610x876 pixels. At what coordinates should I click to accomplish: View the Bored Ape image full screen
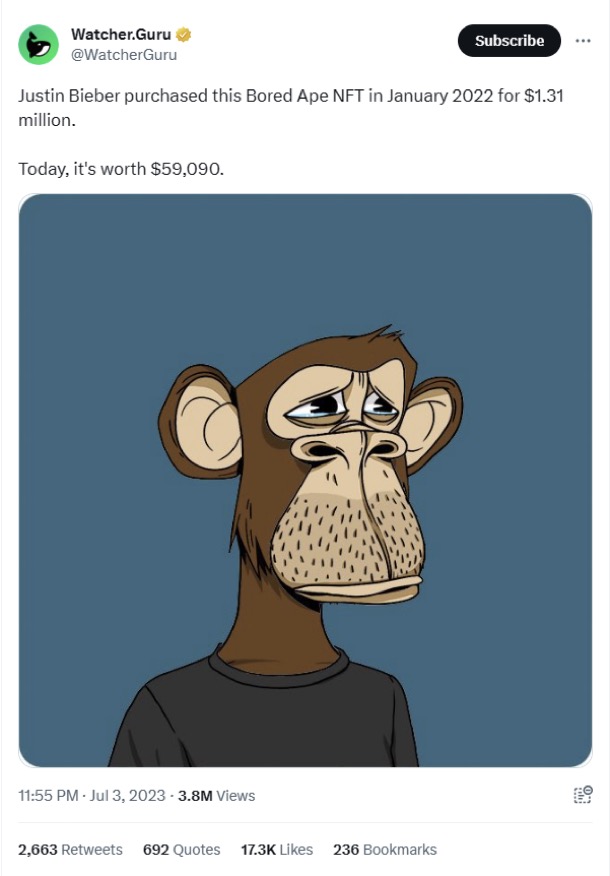point(305,480)
